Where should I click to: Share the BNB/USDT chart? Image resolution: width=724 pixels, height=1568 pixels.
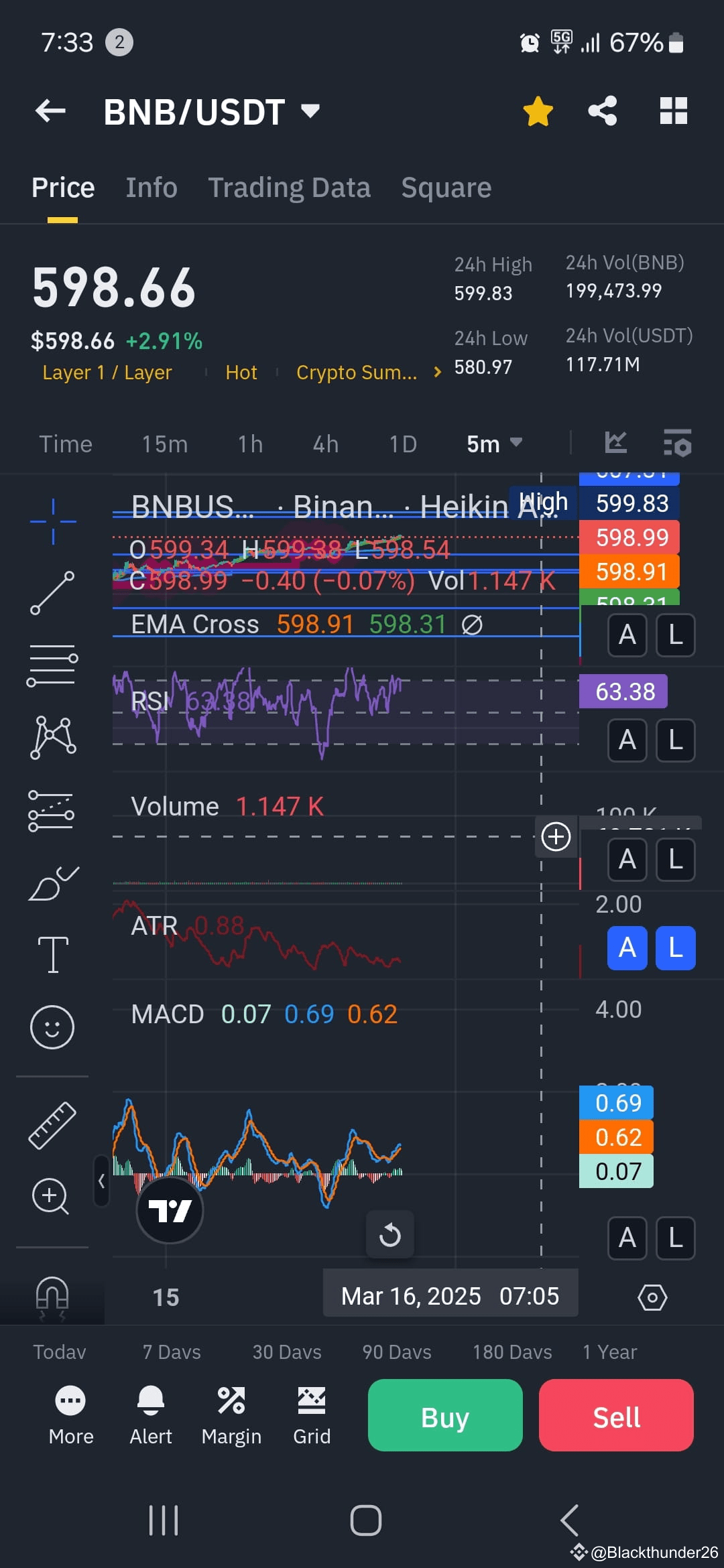coord(603,111)
